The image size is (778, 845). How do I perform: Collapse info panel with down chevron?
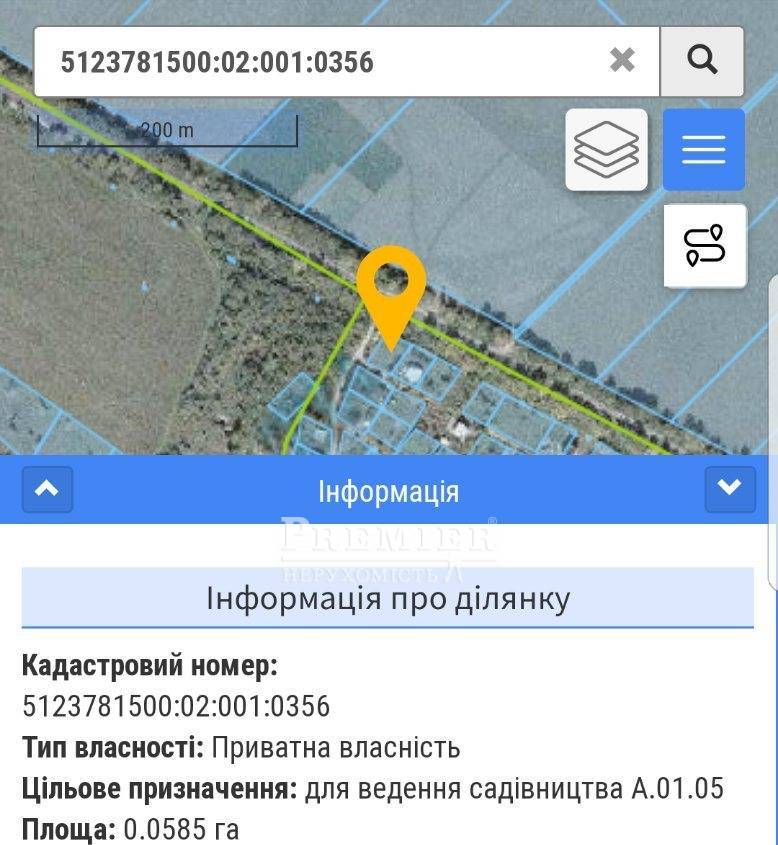tap(729, 489)
